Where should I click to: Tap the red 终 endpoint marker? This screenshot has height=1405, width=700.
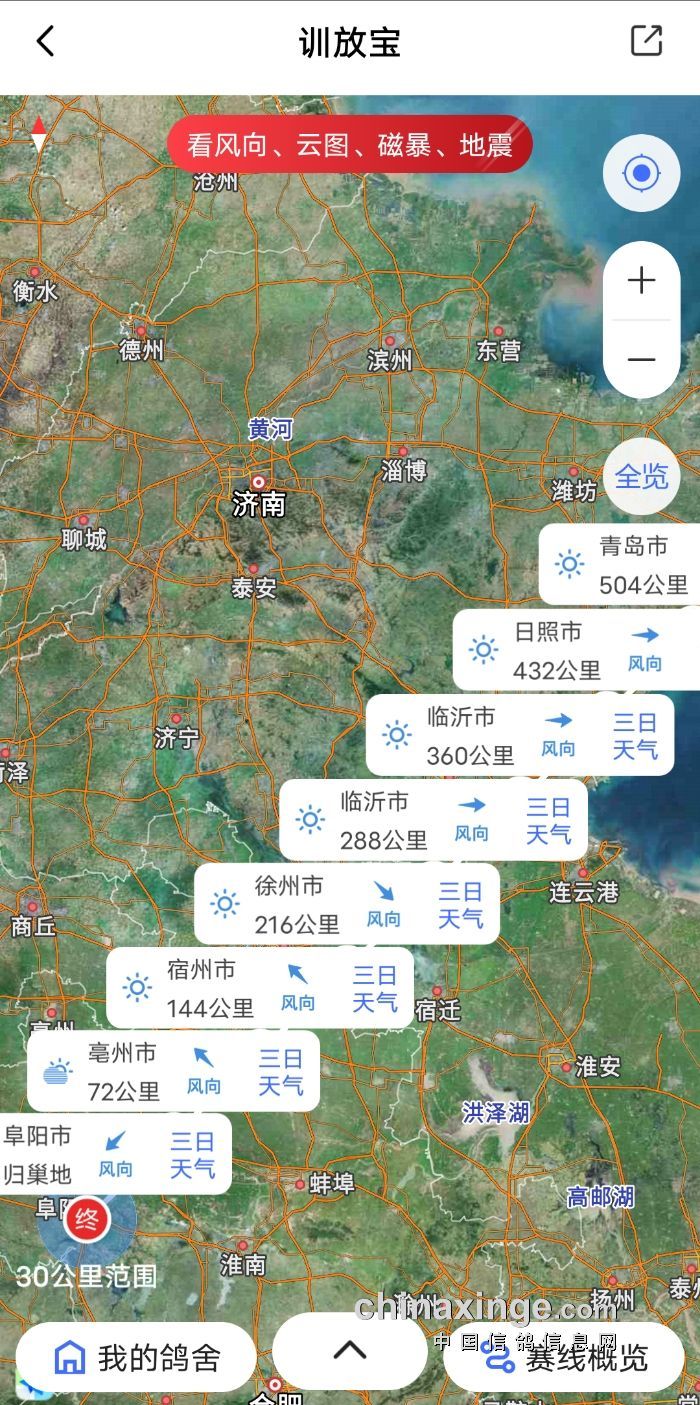[x=87, y=1220]
